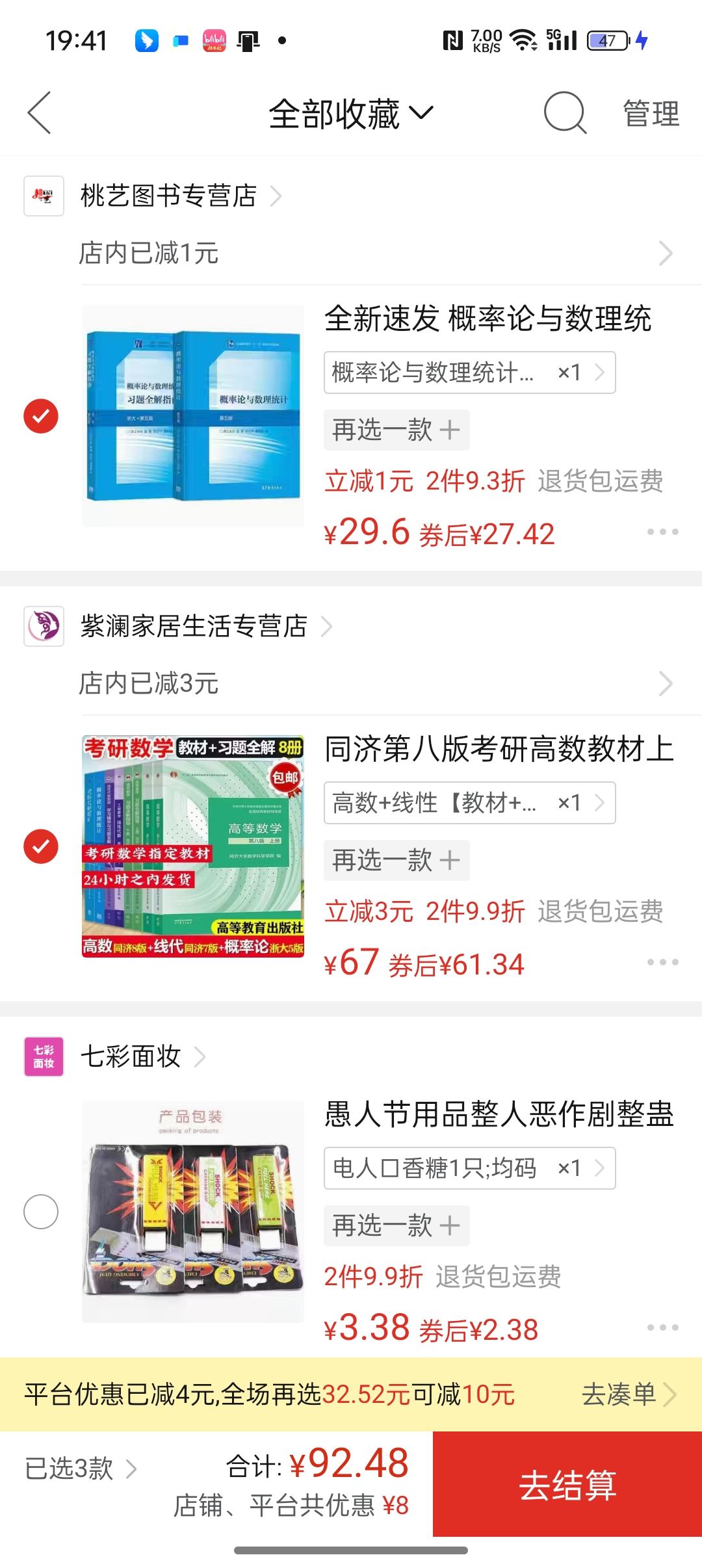
Task: Tap 去凑单 to add more items
Action: pyautogui.click(x=628, y=1394)
